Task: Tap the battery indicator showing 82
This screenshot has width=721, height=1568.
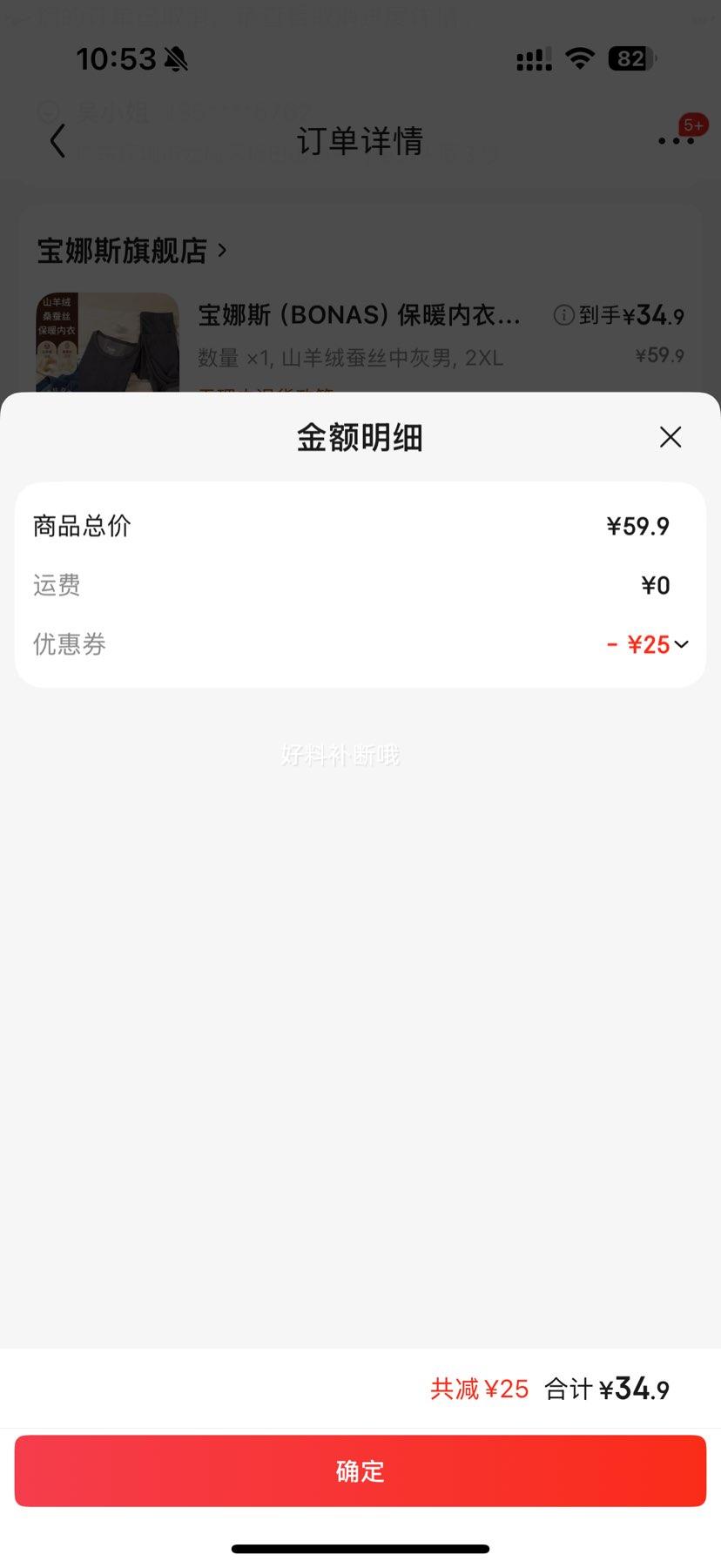Action: coord(629,58)
